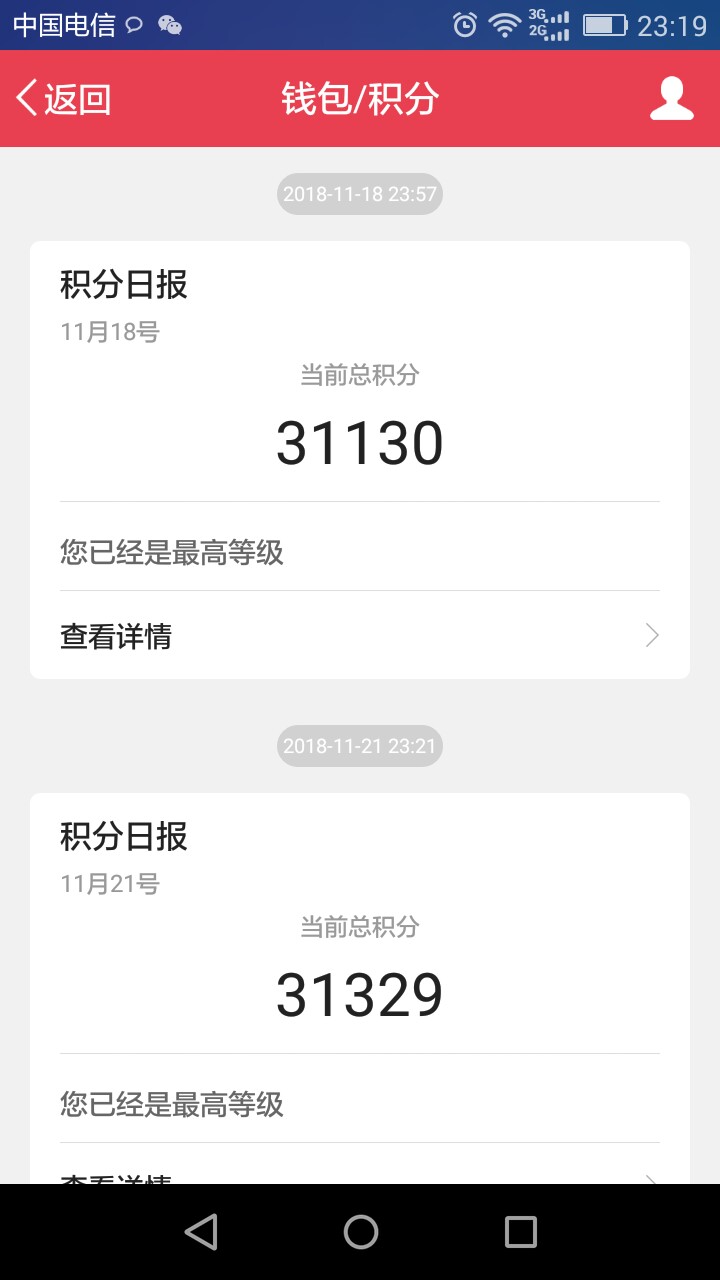Open 查看详情 for the 11月18号 report
The width and height of the screenshot is (720, 1280).
point(360,636)
